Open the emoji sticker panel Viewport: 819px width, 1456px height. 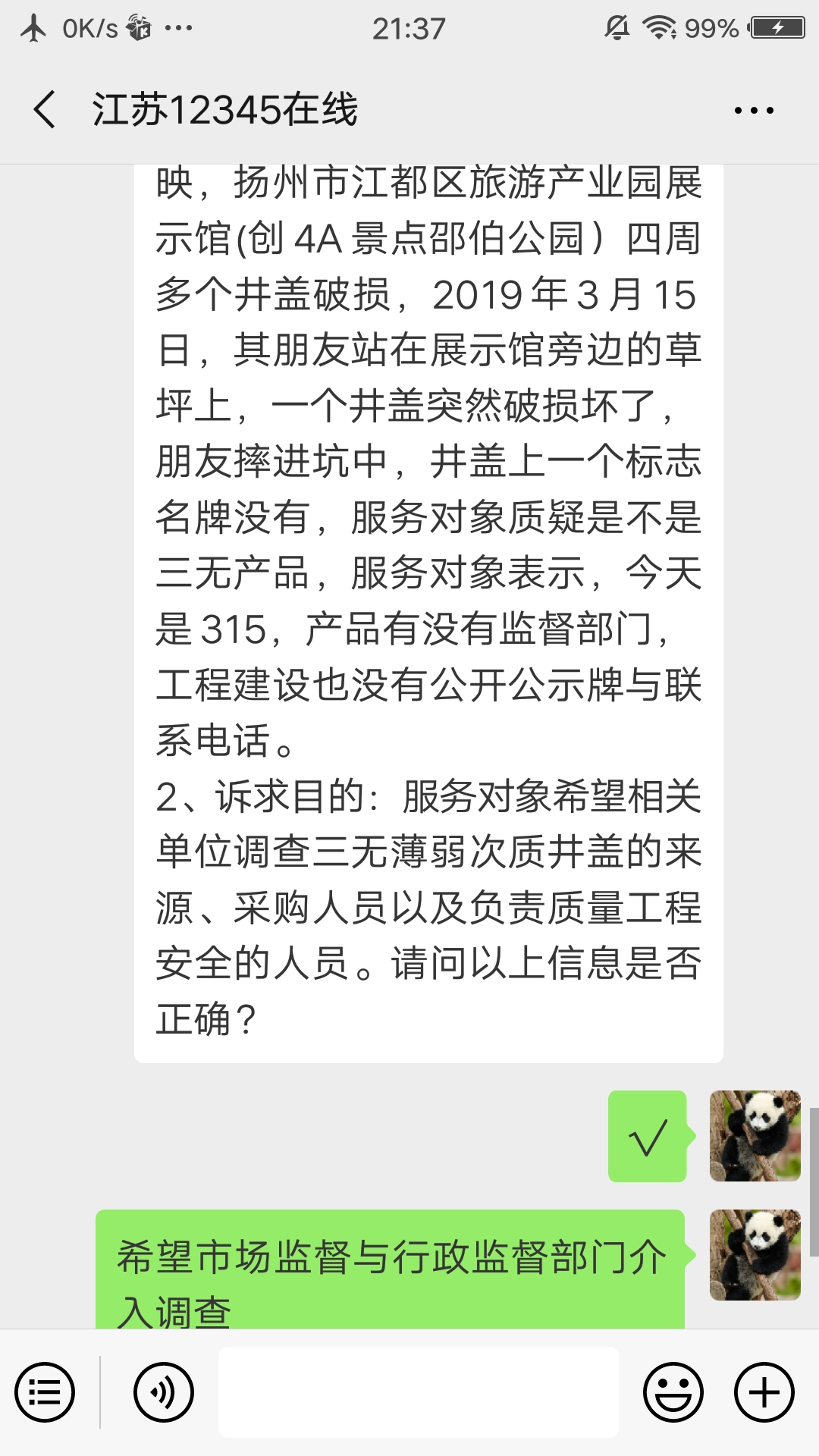(x=673, y=1392)
